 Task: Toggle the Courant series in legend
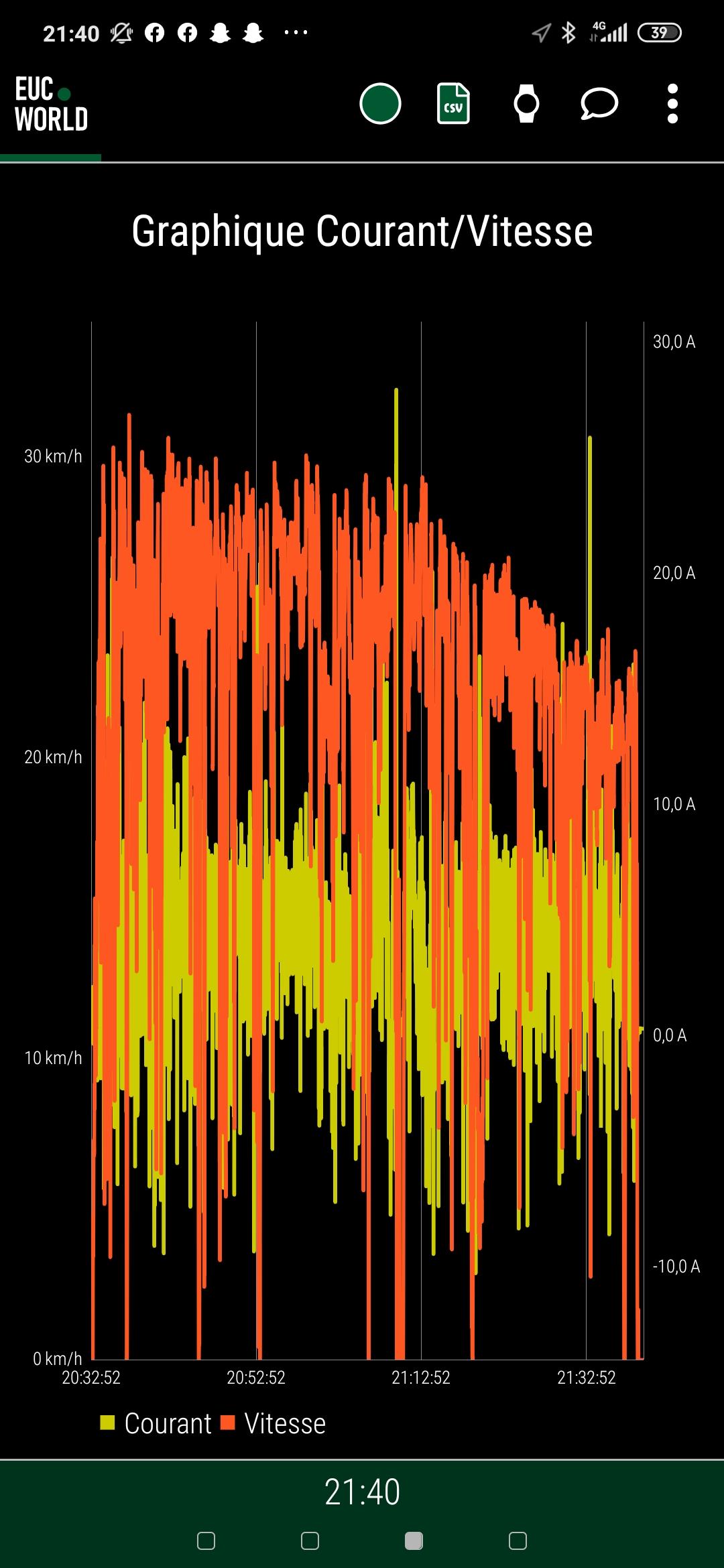[156, 1423]
